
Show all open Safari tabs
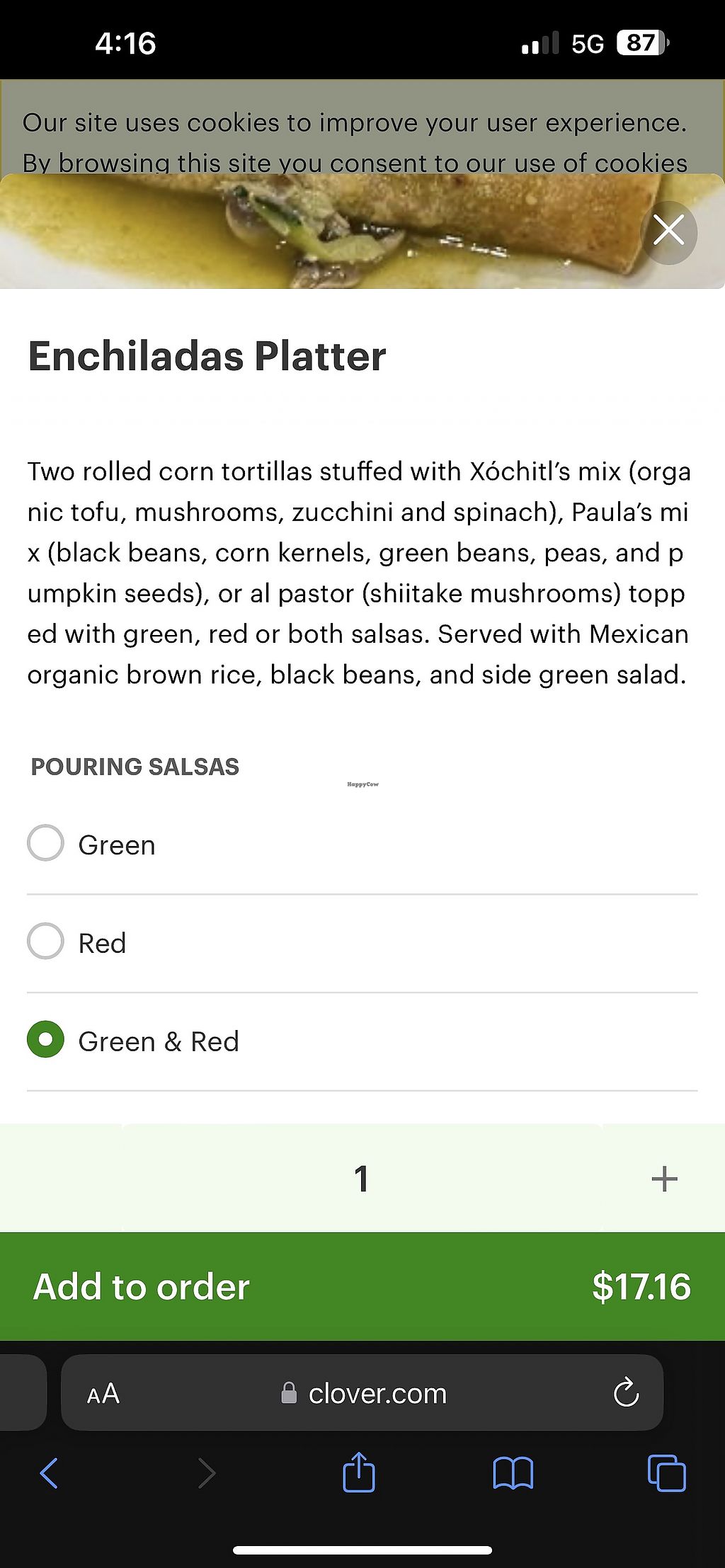pyautogui.click(x=666, y=1473)
